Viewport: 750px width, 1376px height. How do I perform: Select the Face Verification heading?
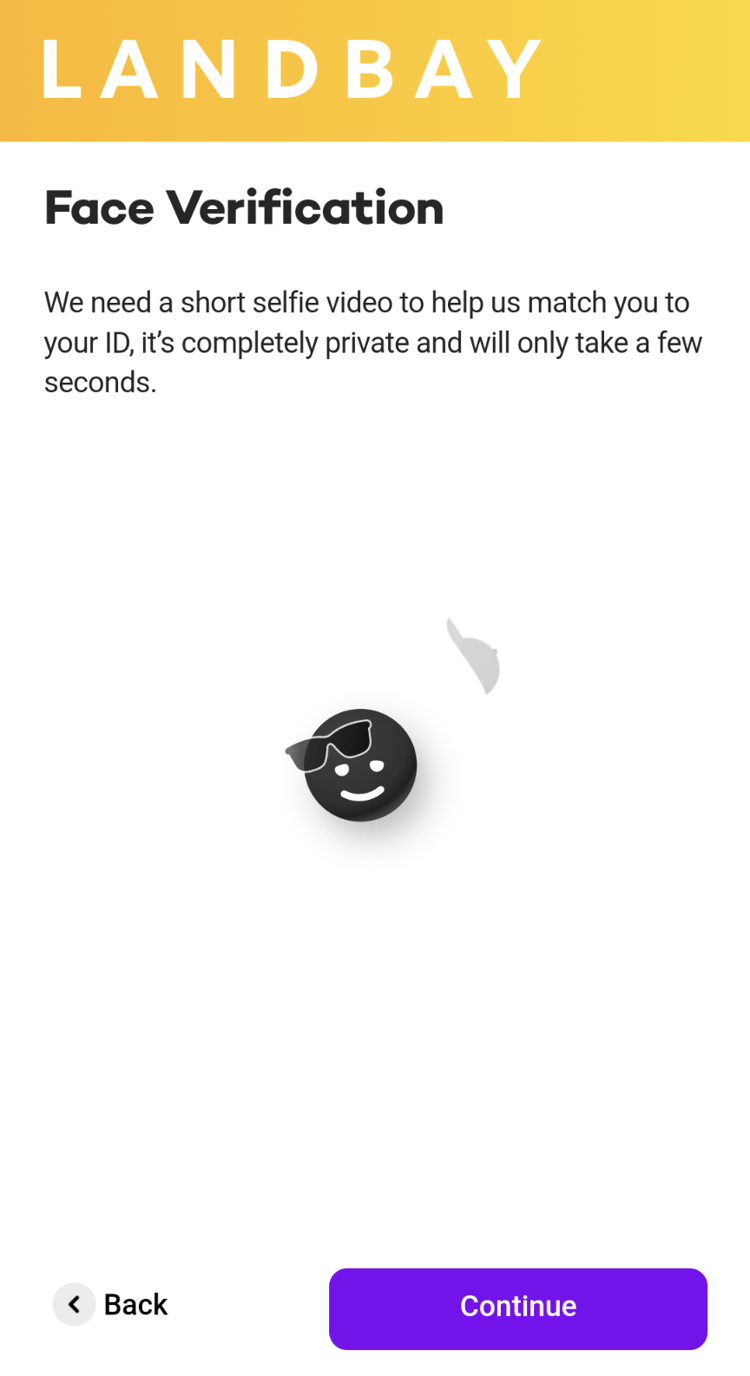point(243,207)
